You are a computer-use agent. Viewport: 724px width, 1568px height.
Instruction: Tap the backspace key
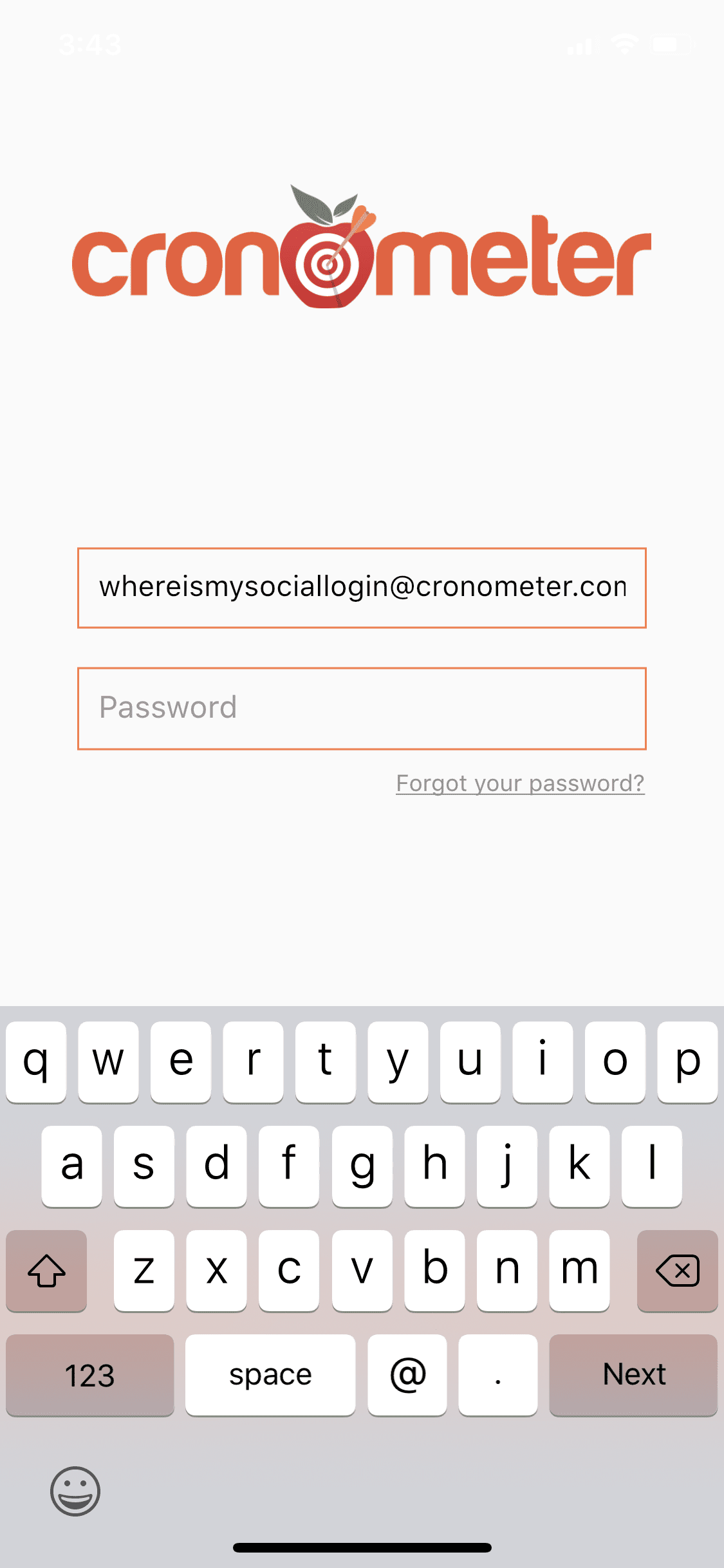[677, 1271]
